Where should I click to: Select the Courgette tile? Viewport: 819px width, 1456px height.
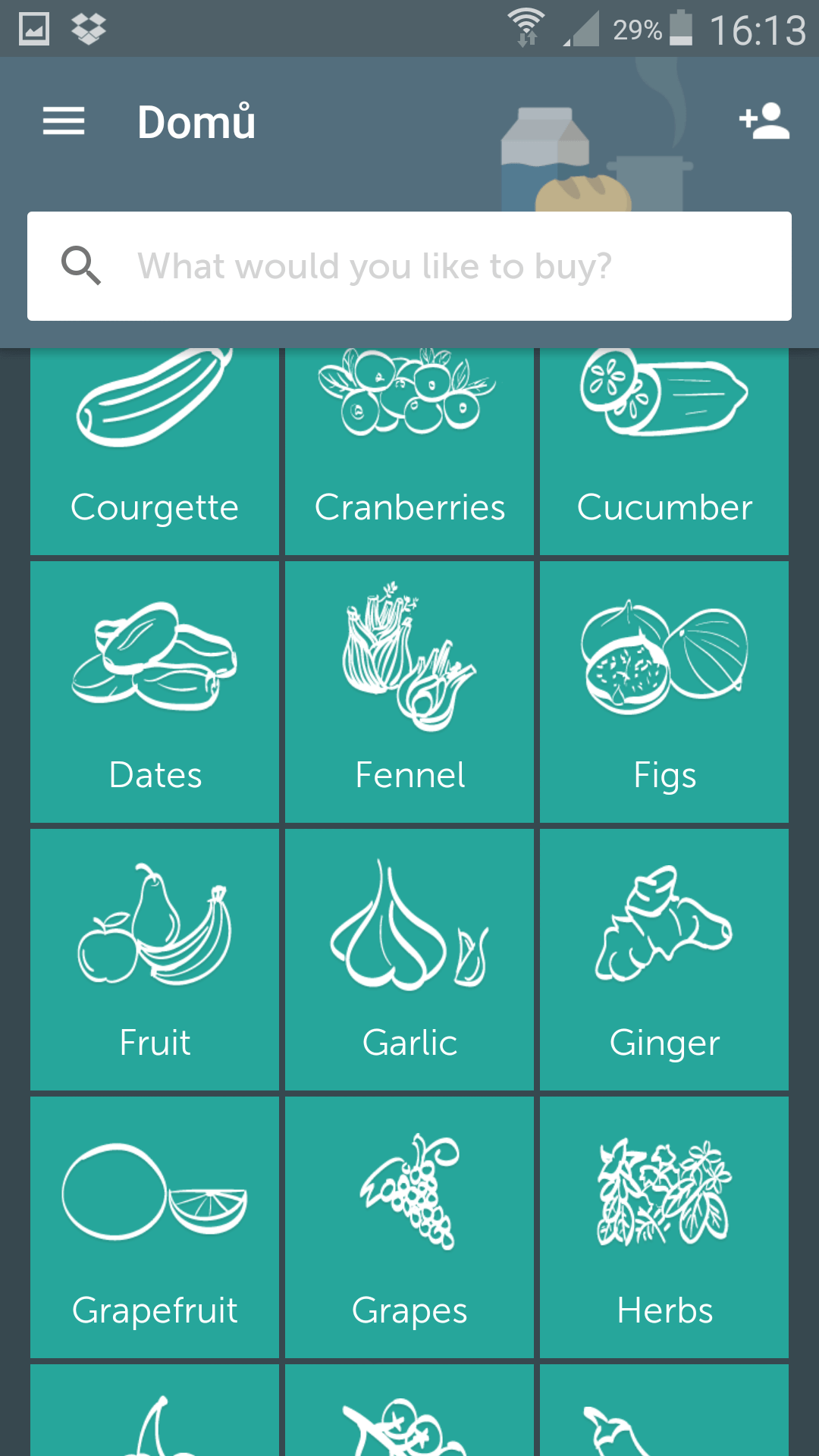155,452
